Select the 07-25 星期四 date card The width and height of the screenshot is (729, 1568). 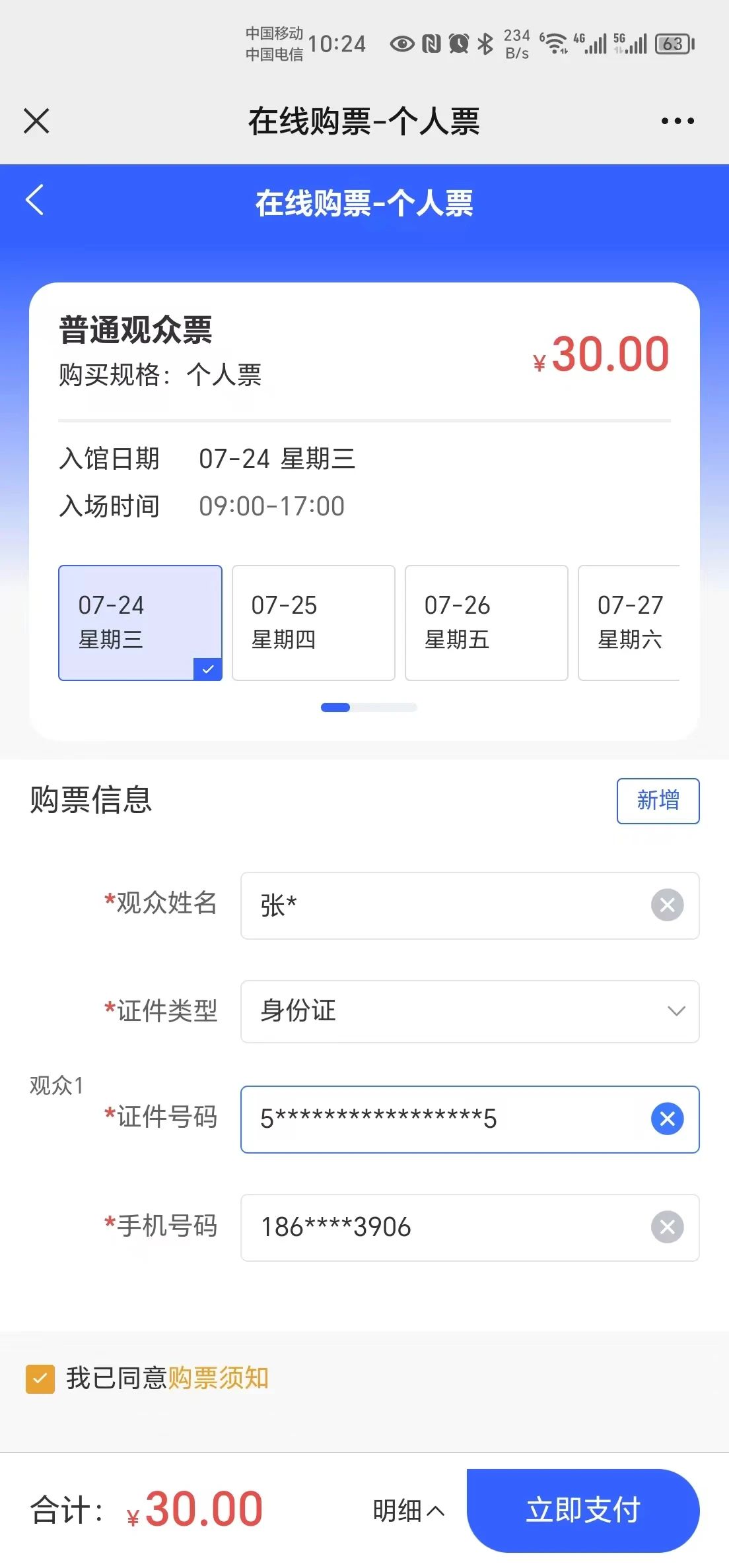[x=313, y=623]
